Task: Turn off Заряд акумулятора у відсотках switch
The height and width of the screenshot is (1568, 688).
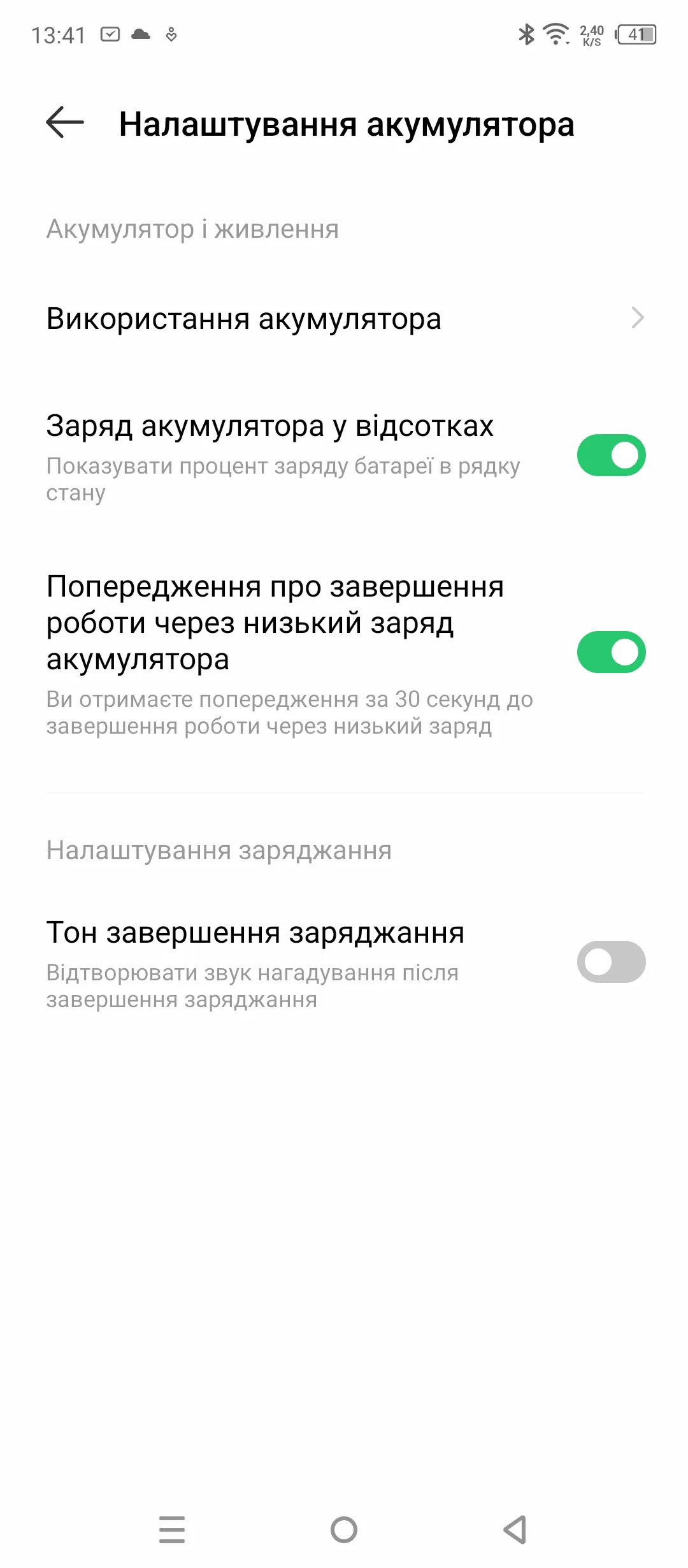Action: click(611, 455)
